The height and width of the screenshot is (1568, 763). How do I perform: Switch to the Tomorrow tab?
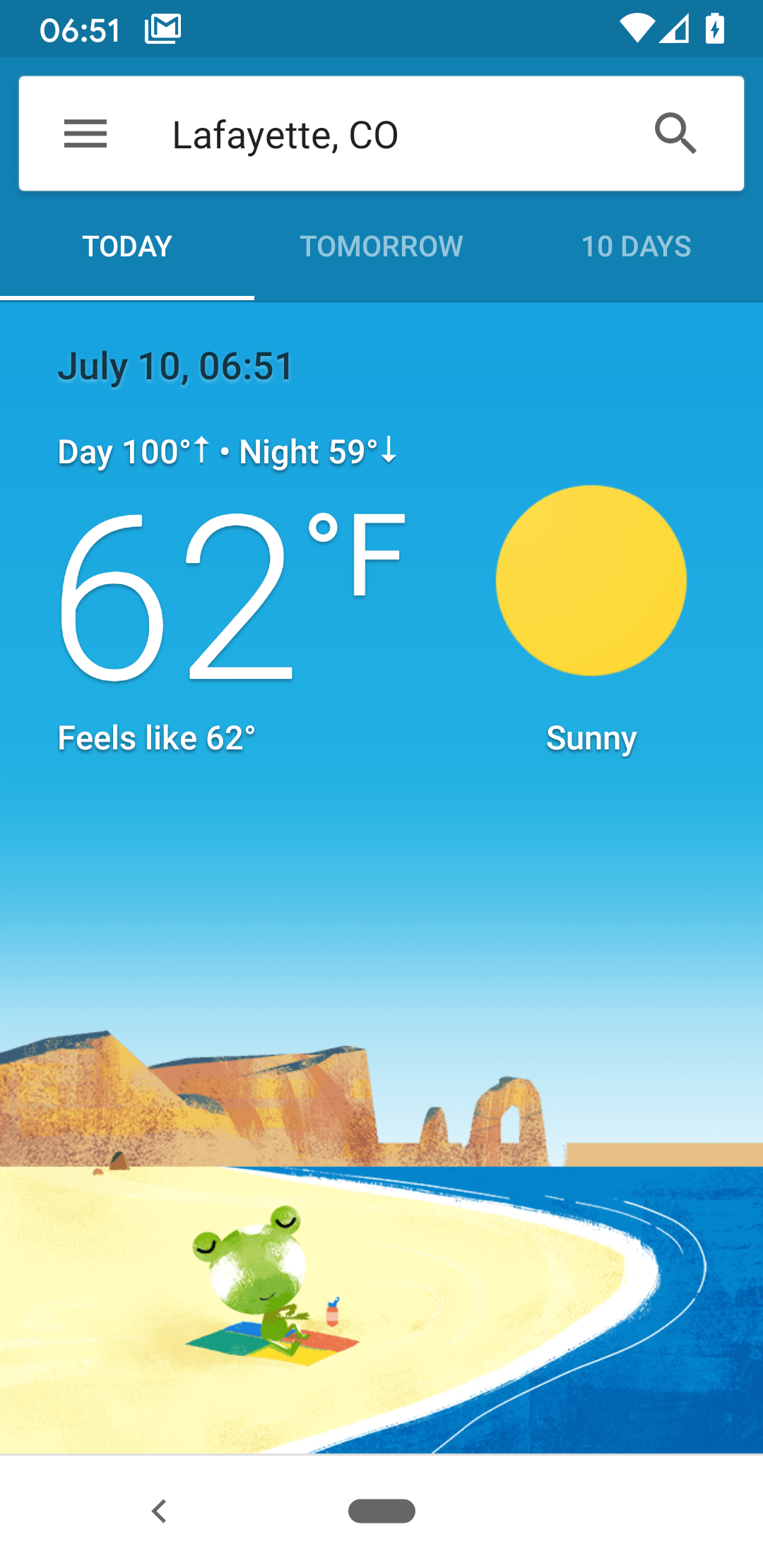point(381,247)
